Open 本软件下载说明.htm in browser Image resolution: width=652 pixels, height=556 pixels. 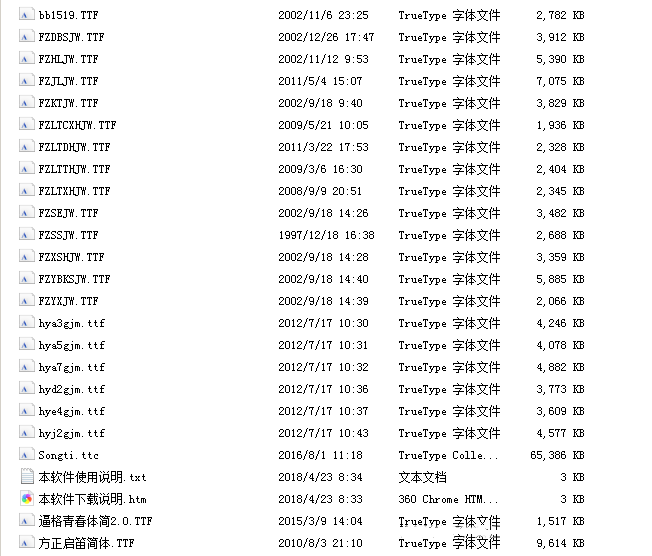pyautogui.click(x=92, y=499)
